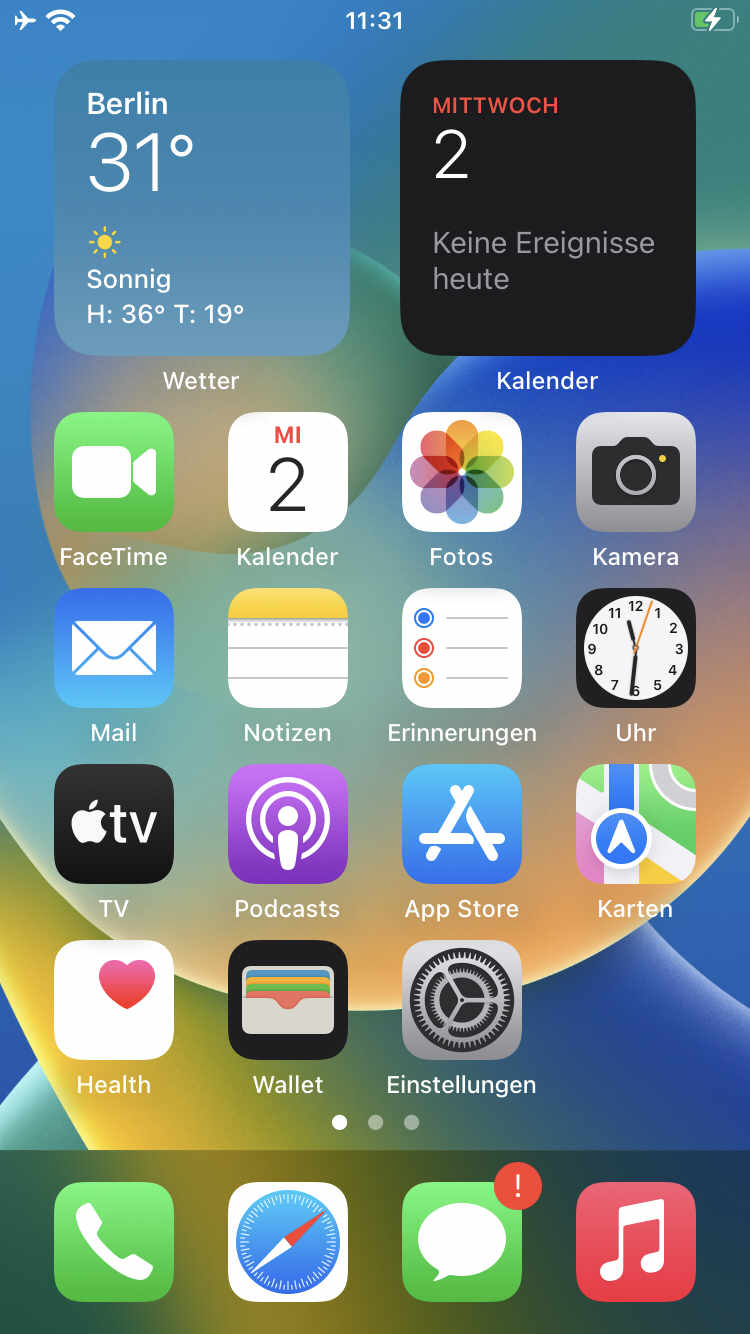
Task: Open the Karten app
Action: tap(635, 824)
